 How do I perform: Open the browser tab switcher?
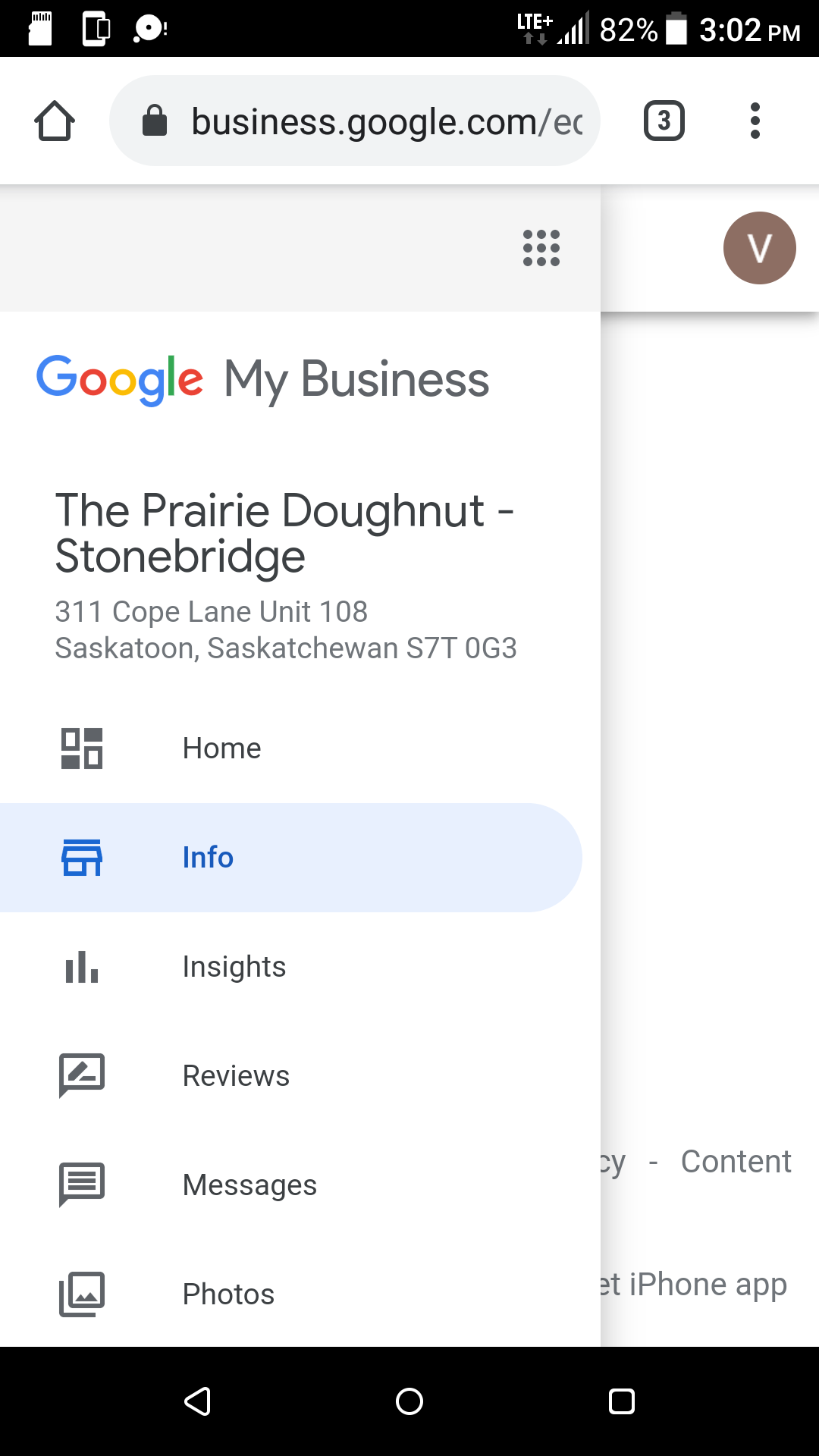click(x=664, y=121)
